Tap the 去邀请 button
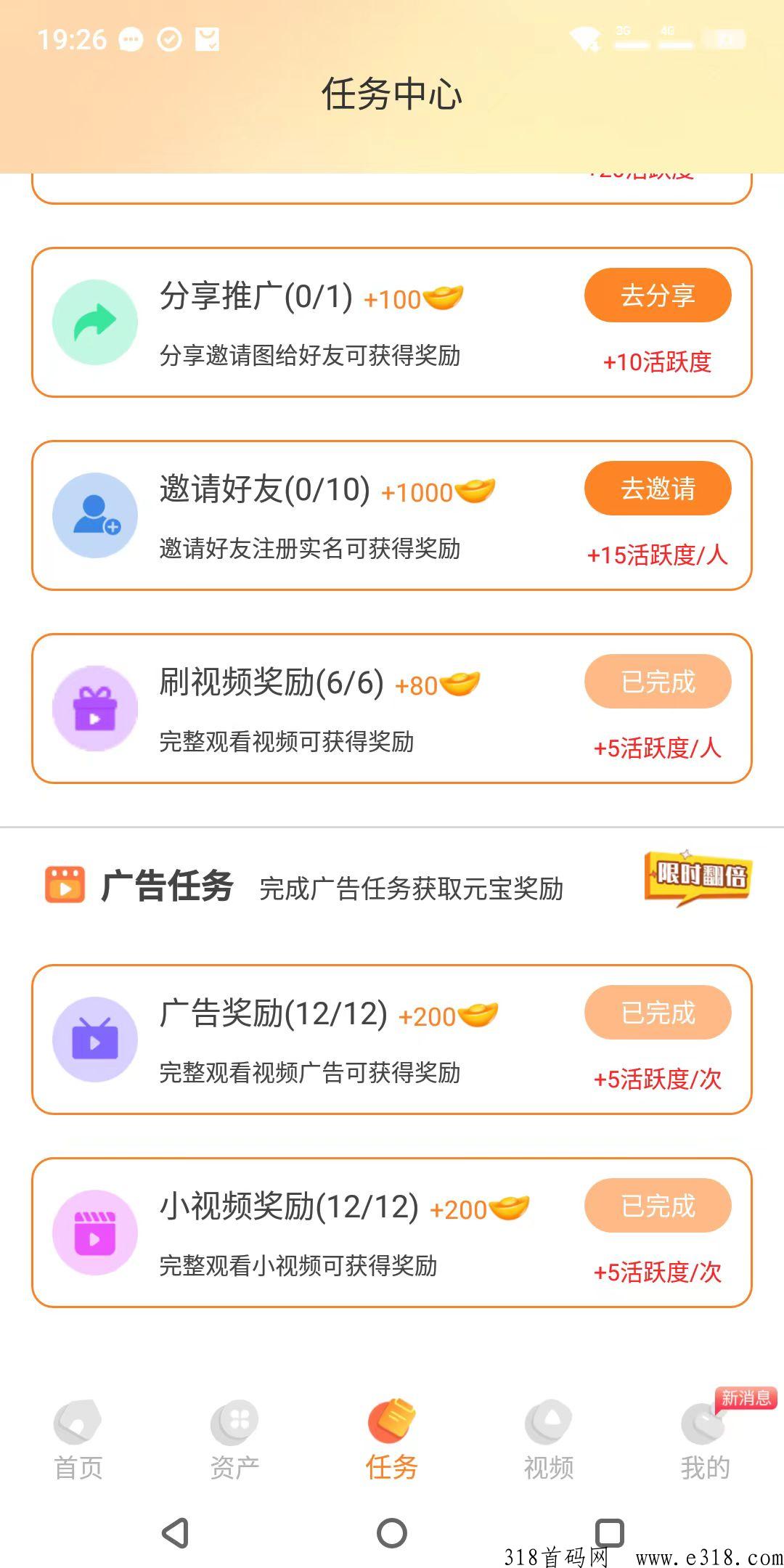The height and width of the screenshot is (1568, 784). tap(658, 489)
